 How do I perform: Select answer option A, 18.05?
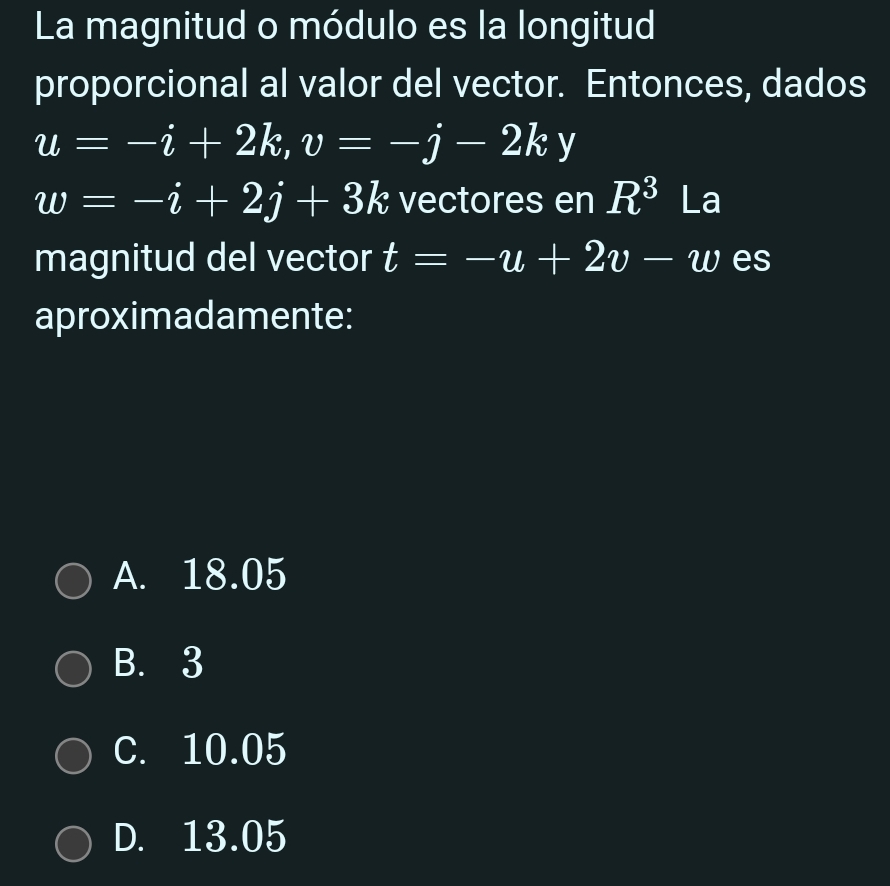(x=73, y=580)
